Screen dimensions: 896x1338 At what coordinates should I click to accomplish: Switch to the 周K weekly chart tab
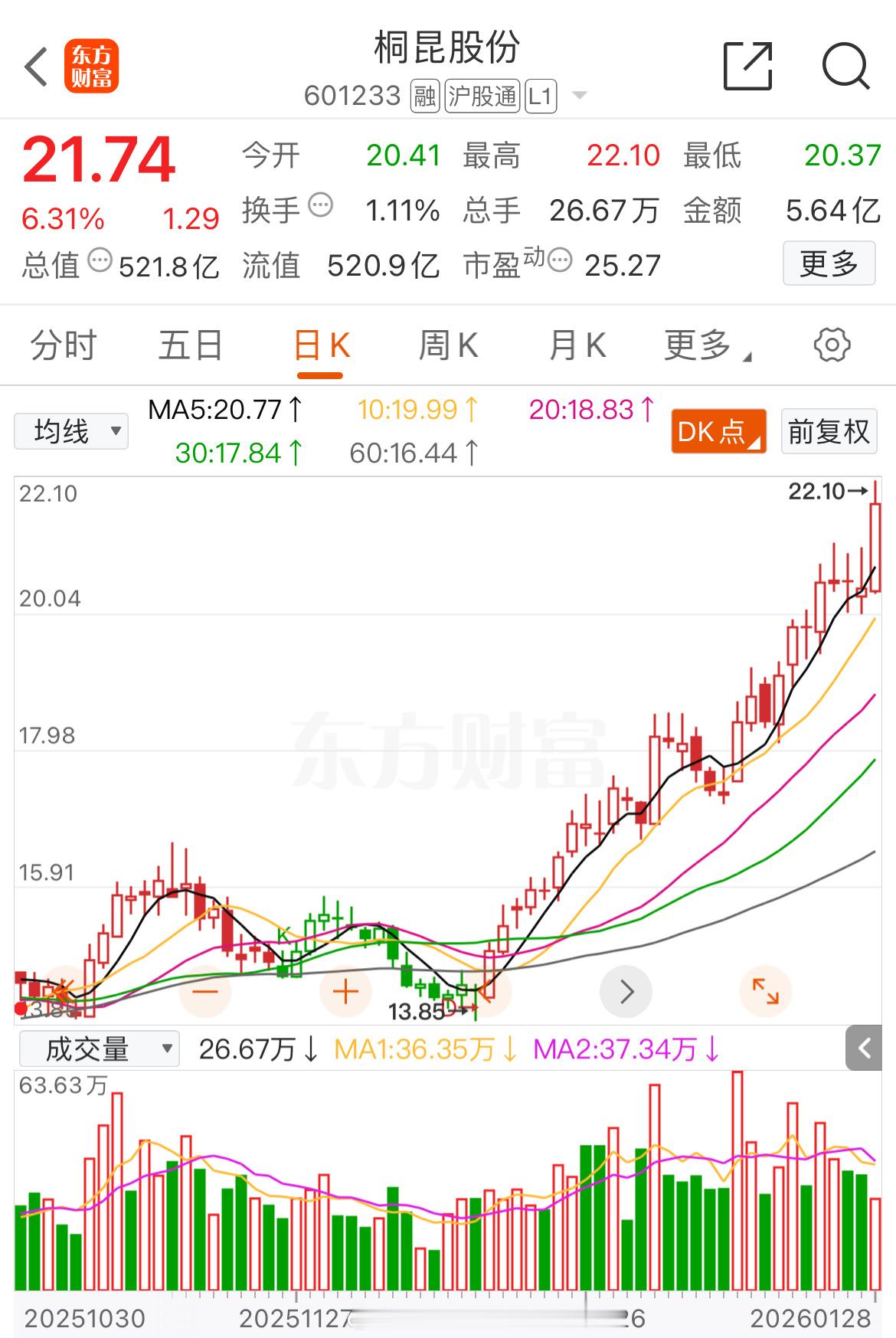coord(448,345)
